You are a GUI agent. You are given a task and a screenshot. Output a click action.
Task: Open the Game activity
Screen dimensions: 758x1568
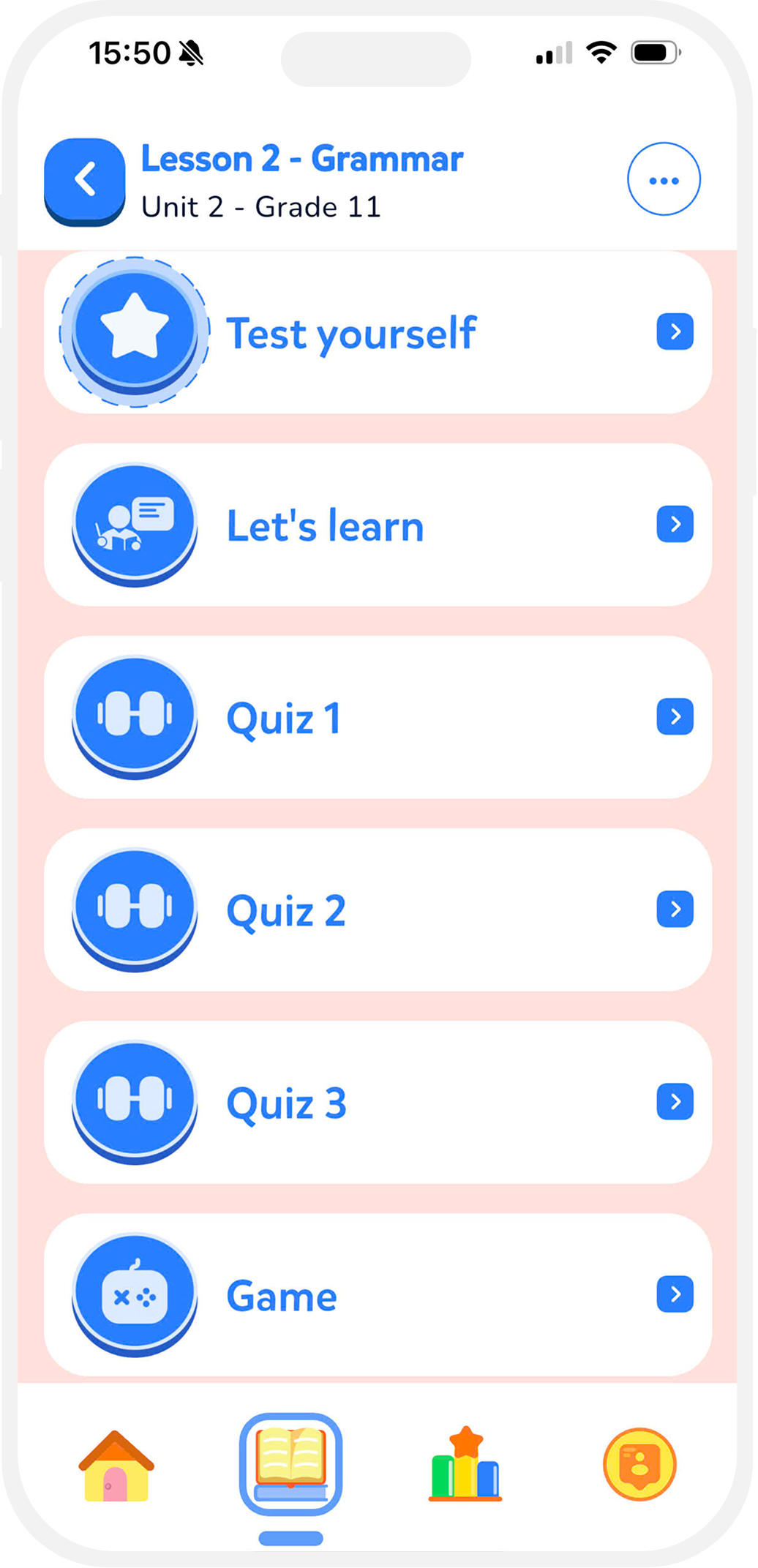(378, 1295)
